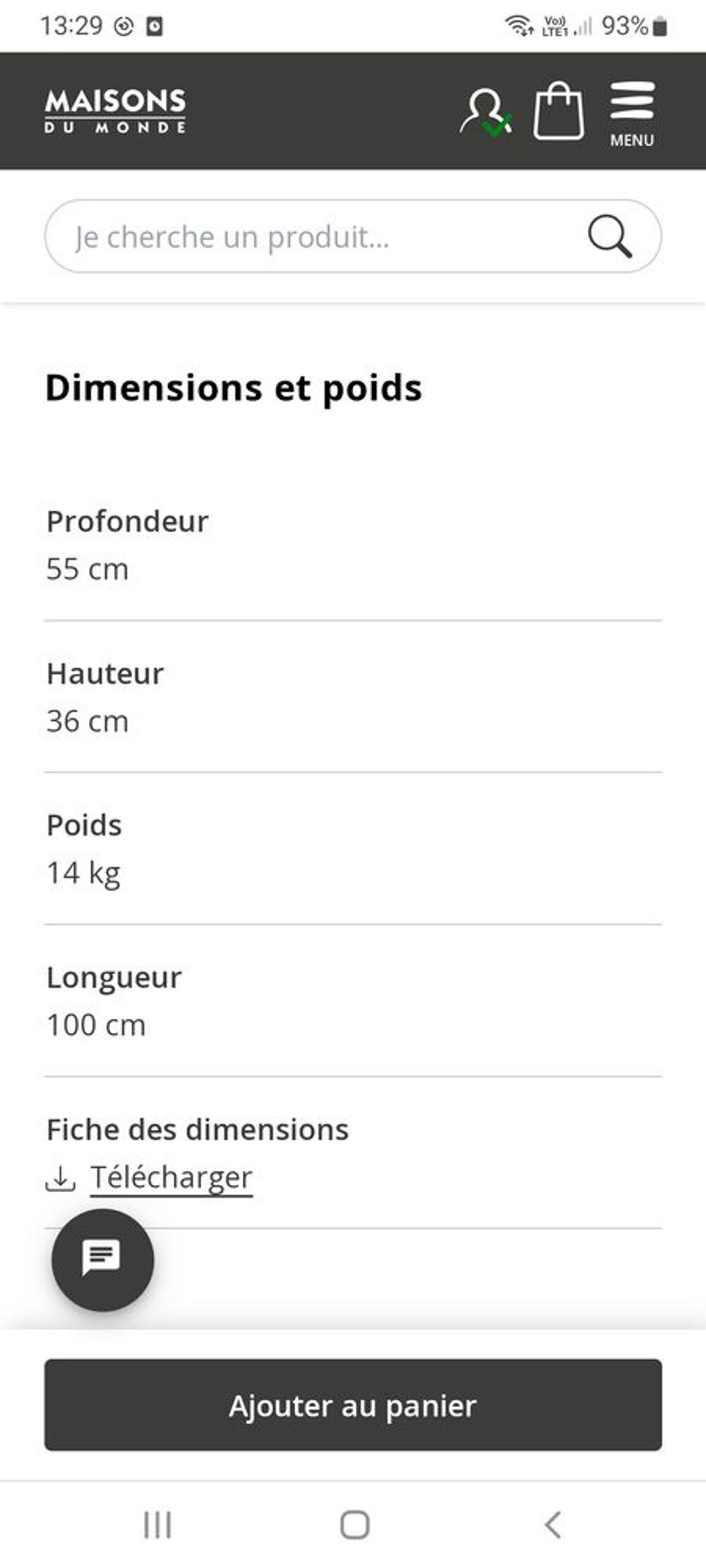Open the account profile icon
Screen dimensions: 706x1568
coord(486,112)
